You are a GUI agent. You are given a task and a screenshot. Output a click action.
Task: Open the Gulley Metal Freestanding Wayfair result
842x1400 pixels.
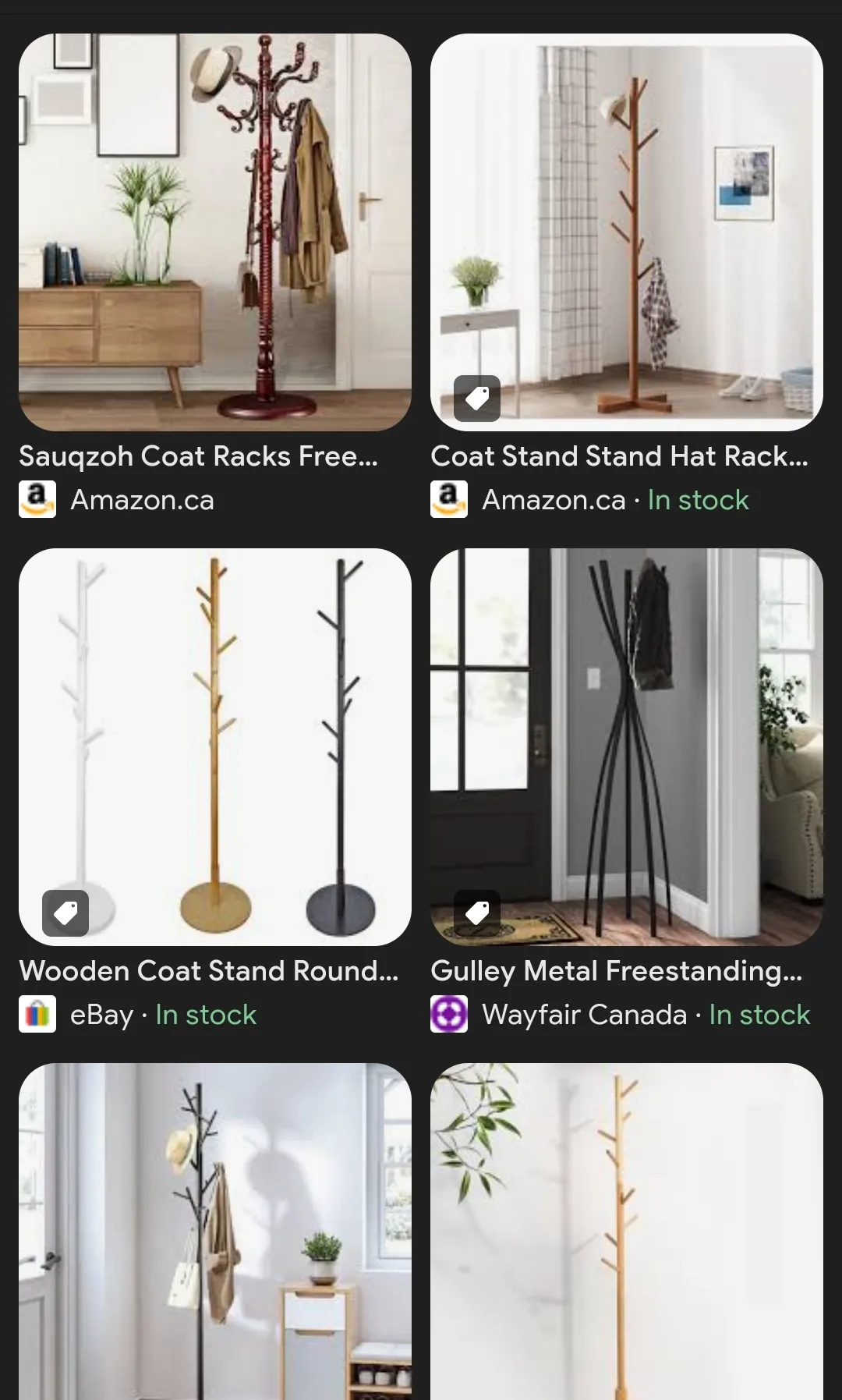click(x=626, y=746)
